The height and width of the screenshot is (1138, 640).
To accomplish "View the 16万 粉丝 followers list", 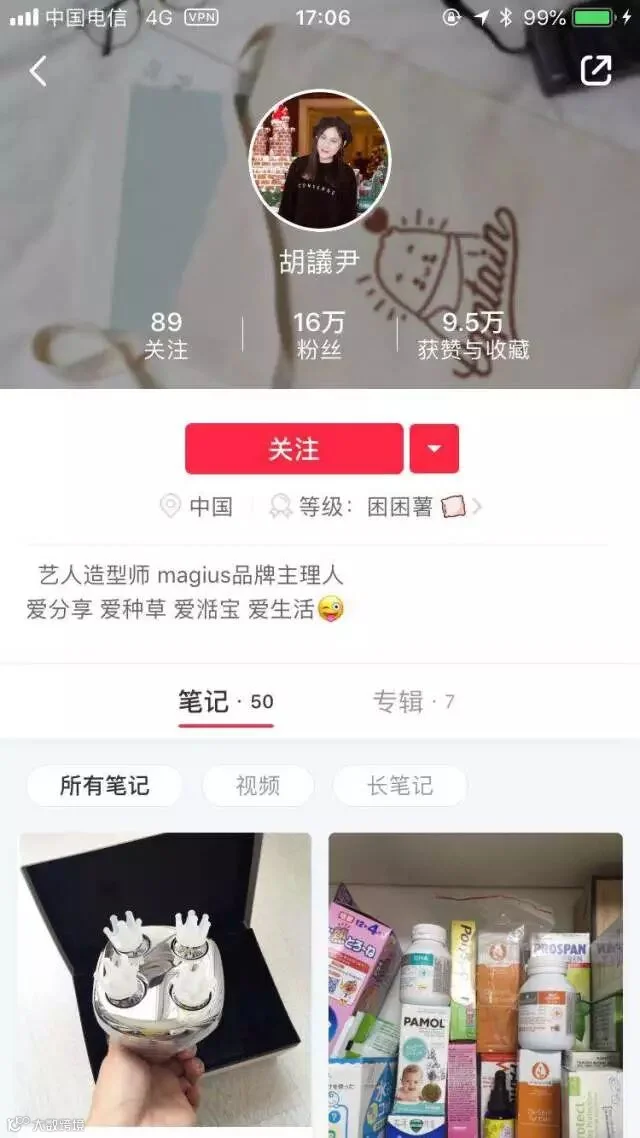I will pyautogui.click(x=319, y=335).
